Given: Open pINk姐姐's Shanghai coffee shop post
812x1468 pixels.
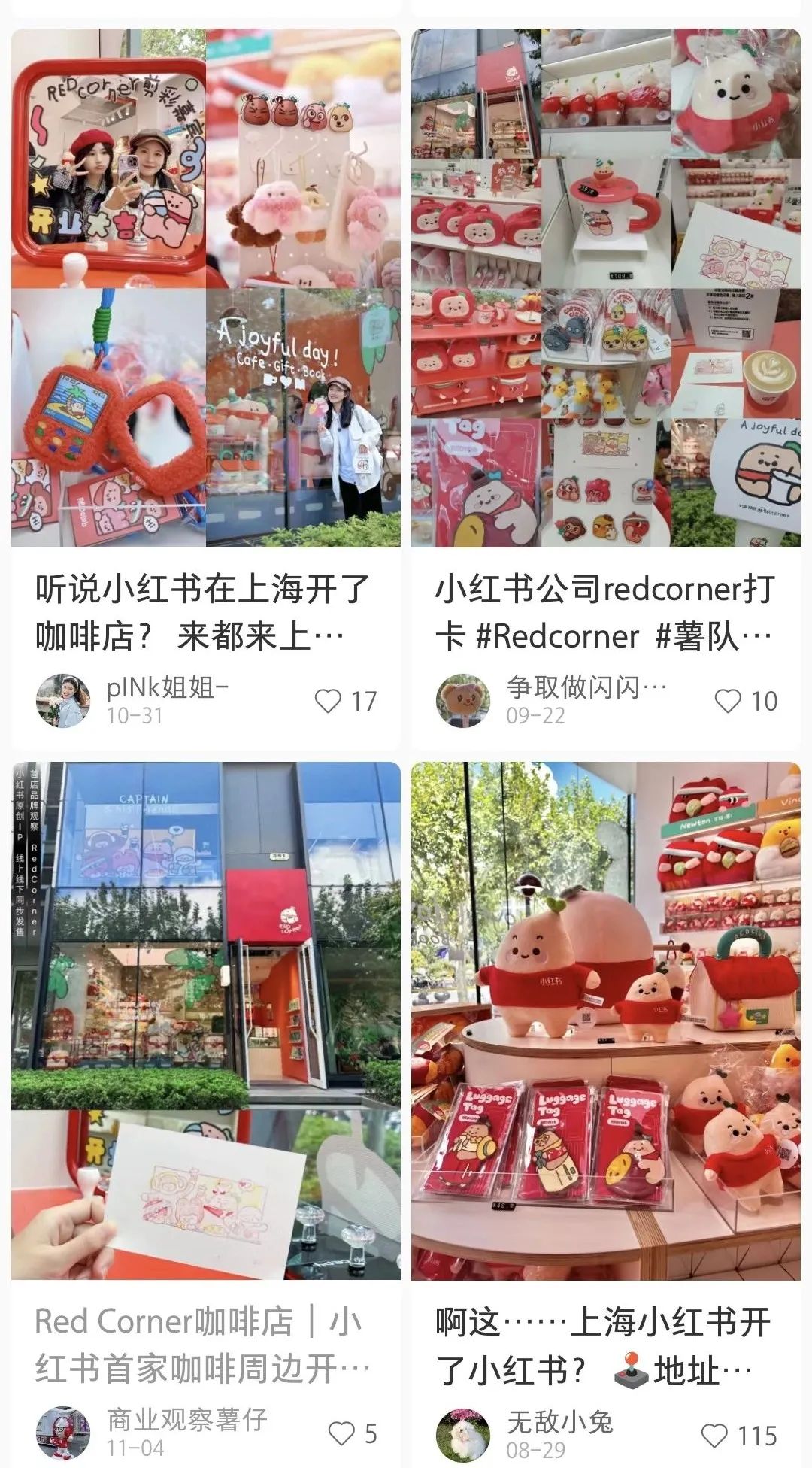Looking at the screenshot, I should 205,289.
